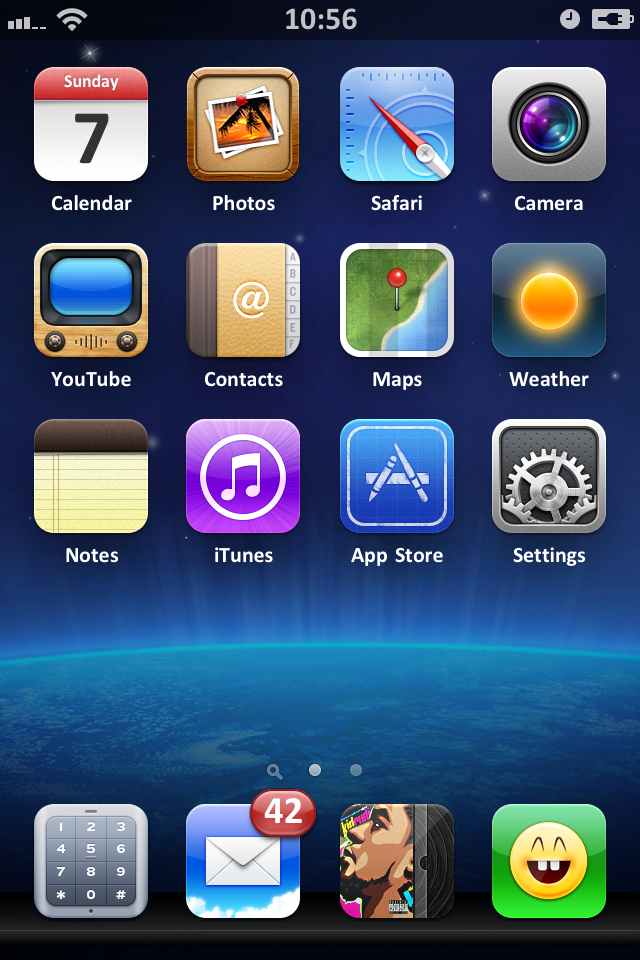Launch the Camera app
This screenshot has height=960, width=640.
[x=548, y=124]
